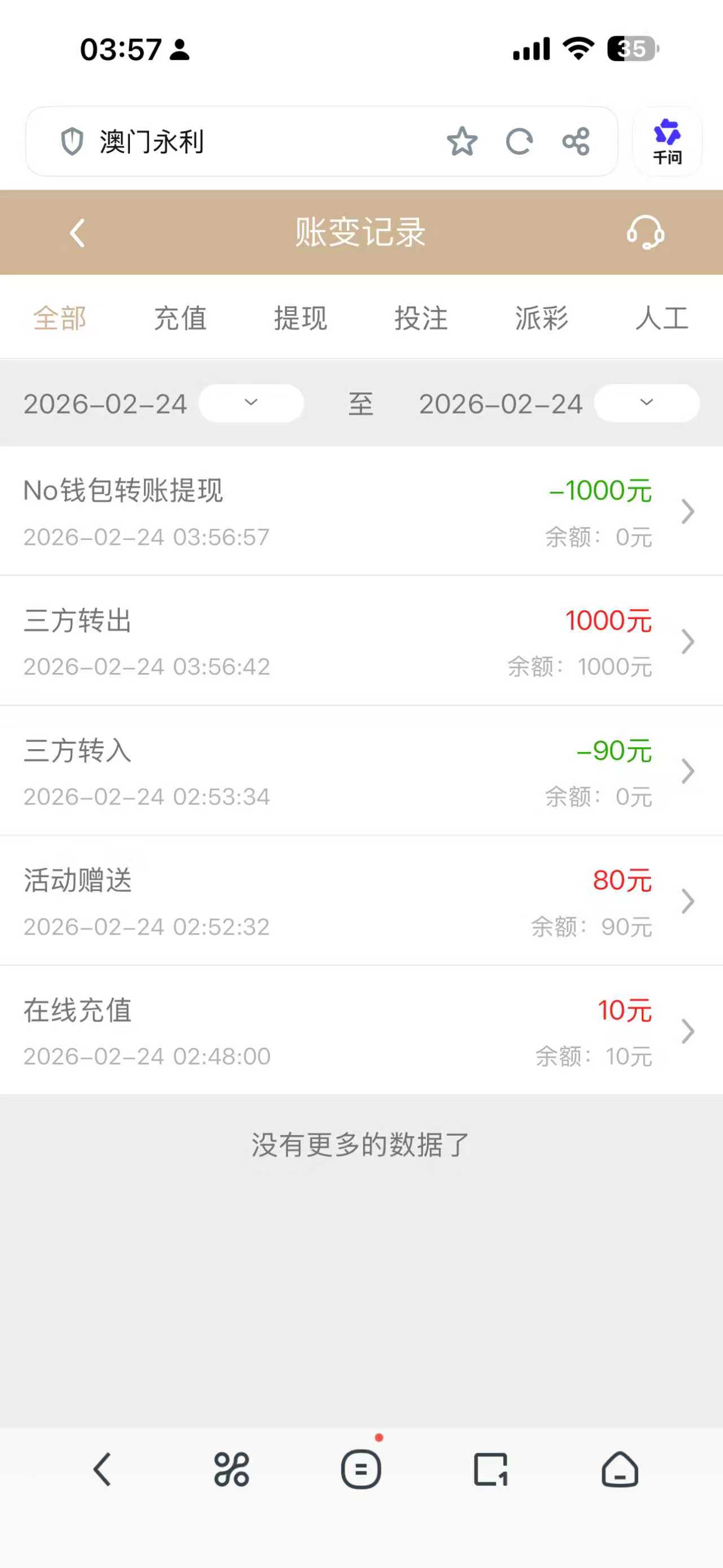Switch to the 充值 tab
The height and width of the screenshot is (1568, 723).
tap(180, 318)
